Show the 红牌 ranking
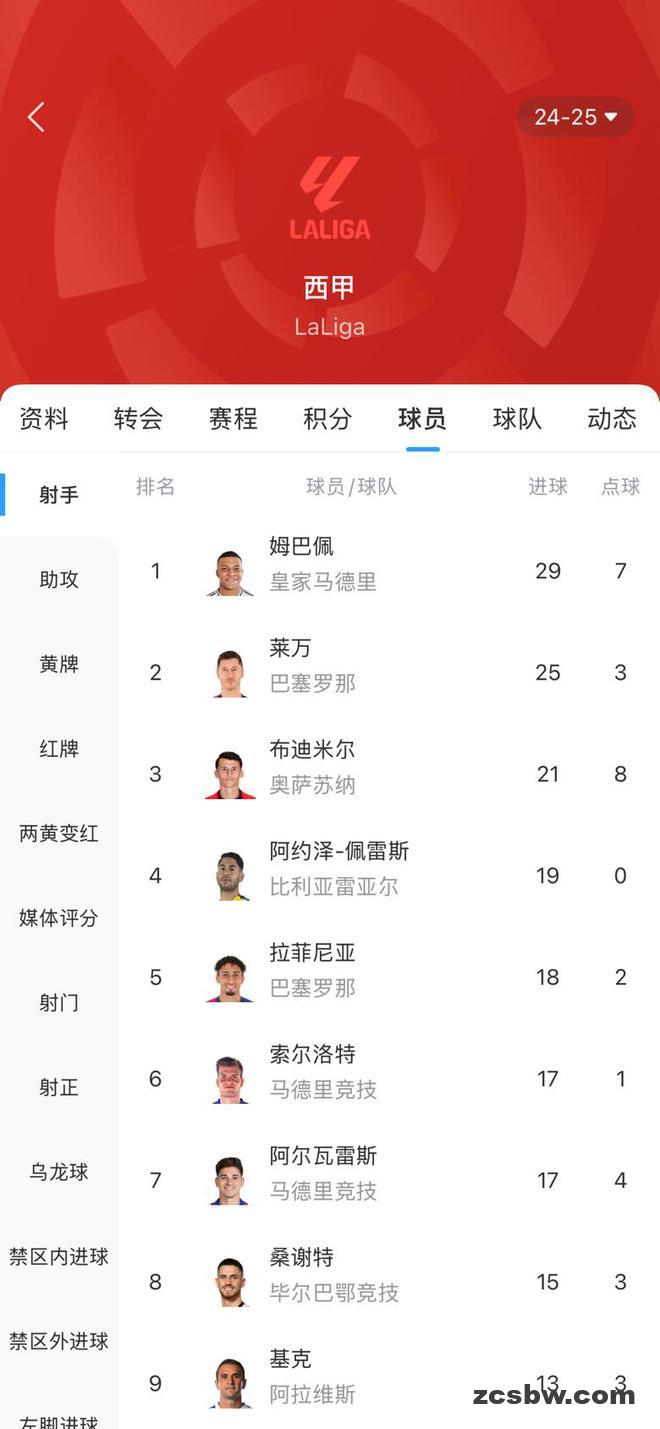 [59, 749]
